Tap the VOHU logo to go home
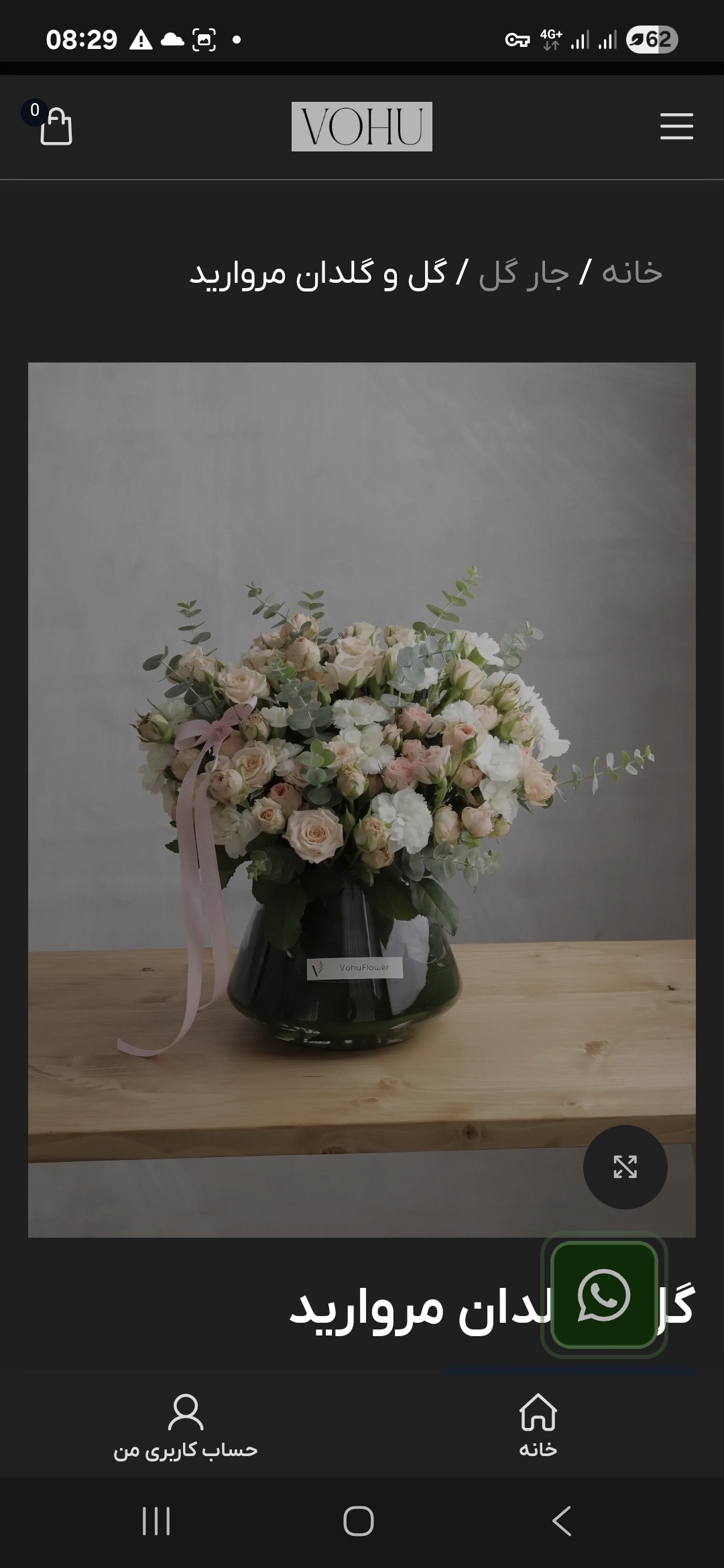This screenshot has height=1568, width=724. coord(361,126)
